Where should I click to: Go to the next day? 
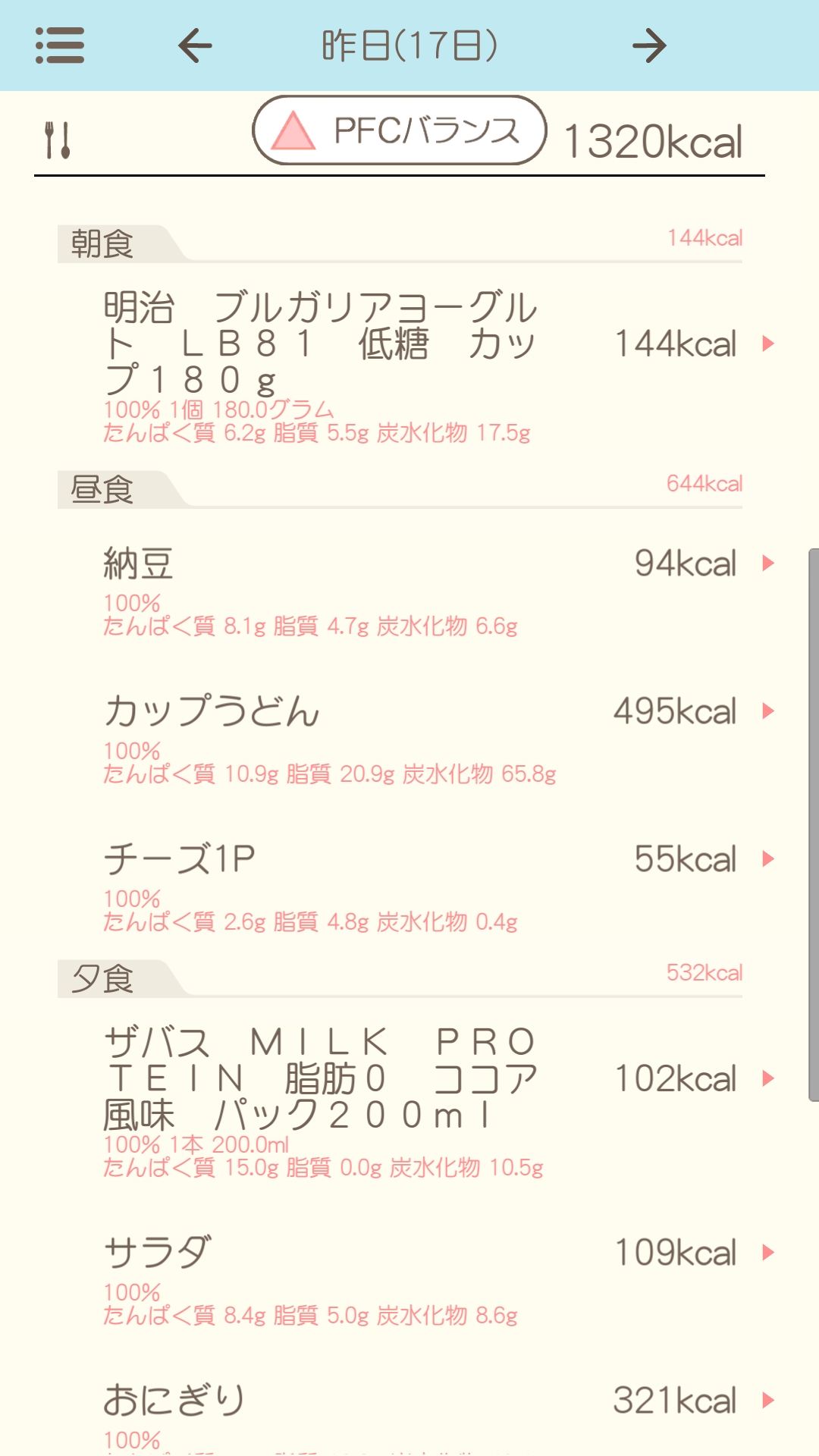pyautogui.click(x=649, y=45)
